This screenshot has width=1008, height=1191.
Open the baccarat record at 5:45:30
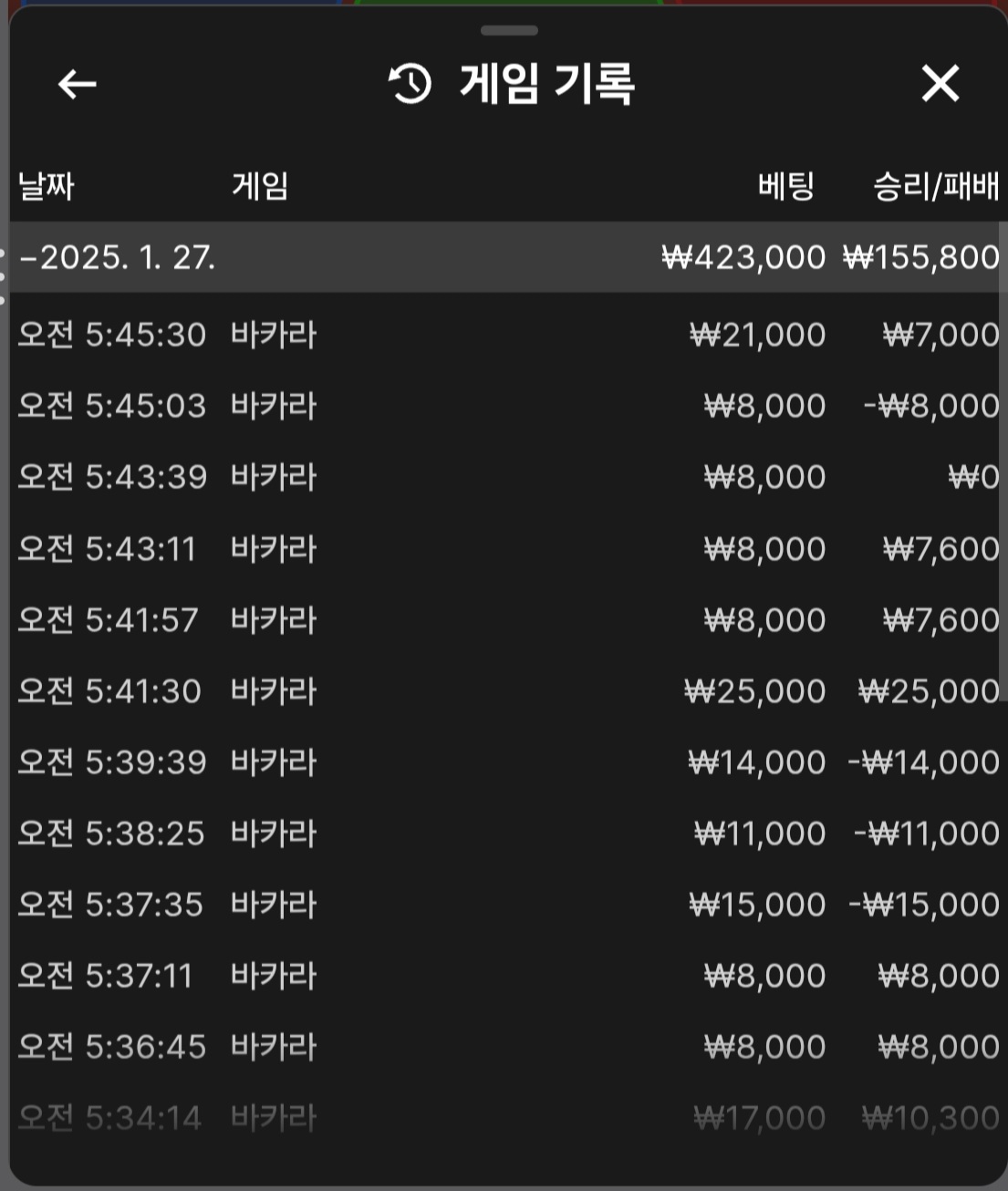pyautogui.click(x=507, y=335)
